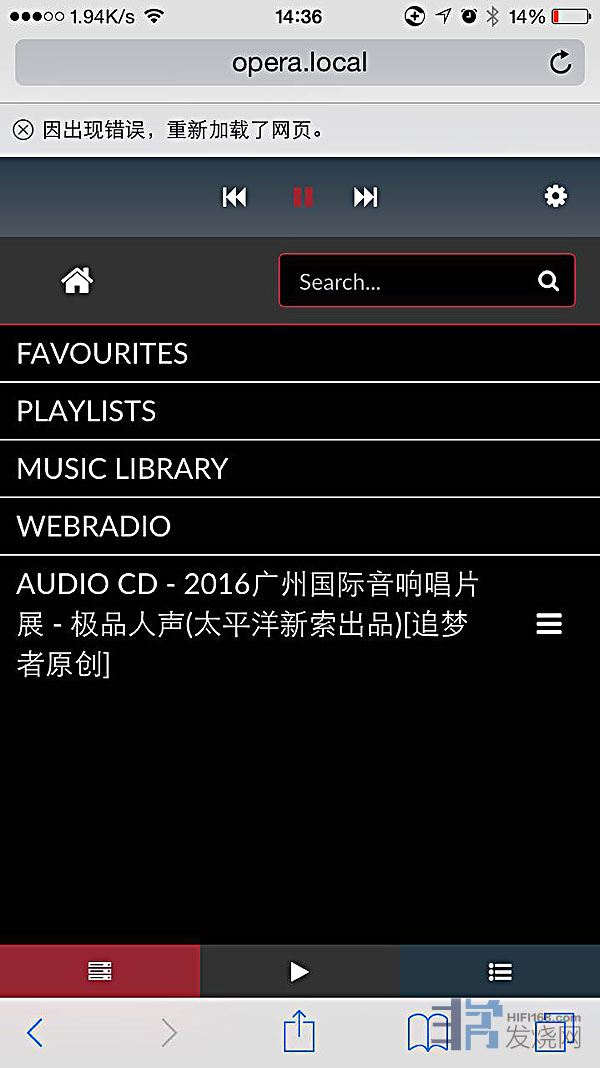Skip to the previous track
This screenshot has height=1068, width=600.
point(234,197)
